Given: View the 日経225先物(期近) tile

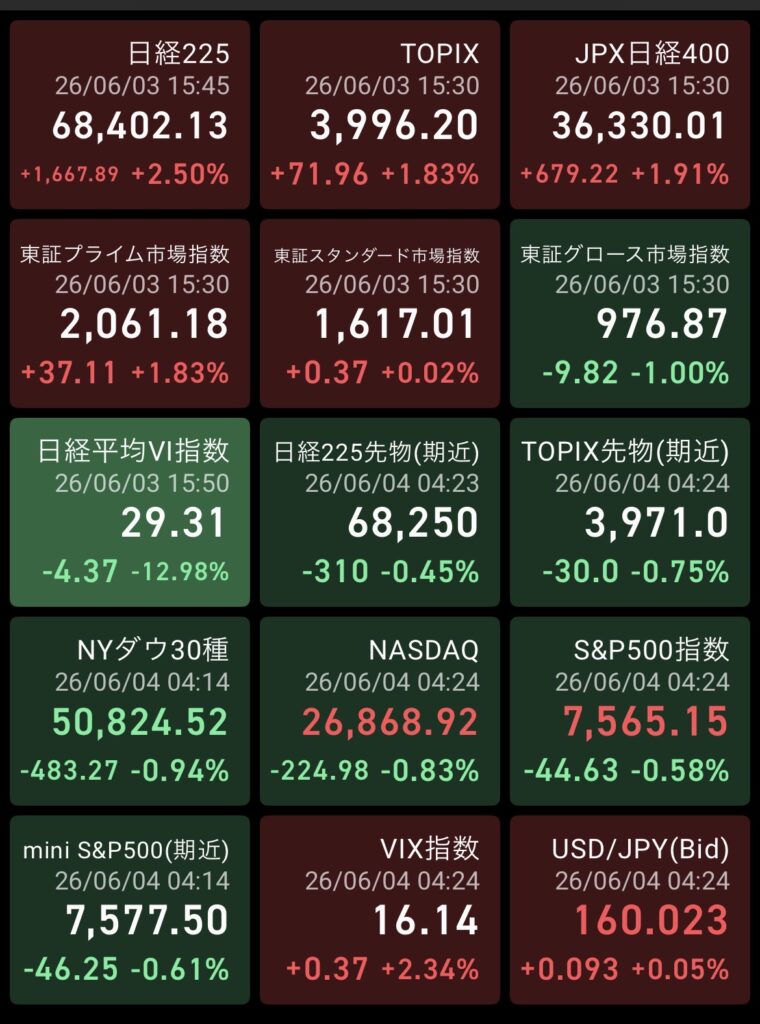Looking at the screenshot, I should click(x=380, y=513).
